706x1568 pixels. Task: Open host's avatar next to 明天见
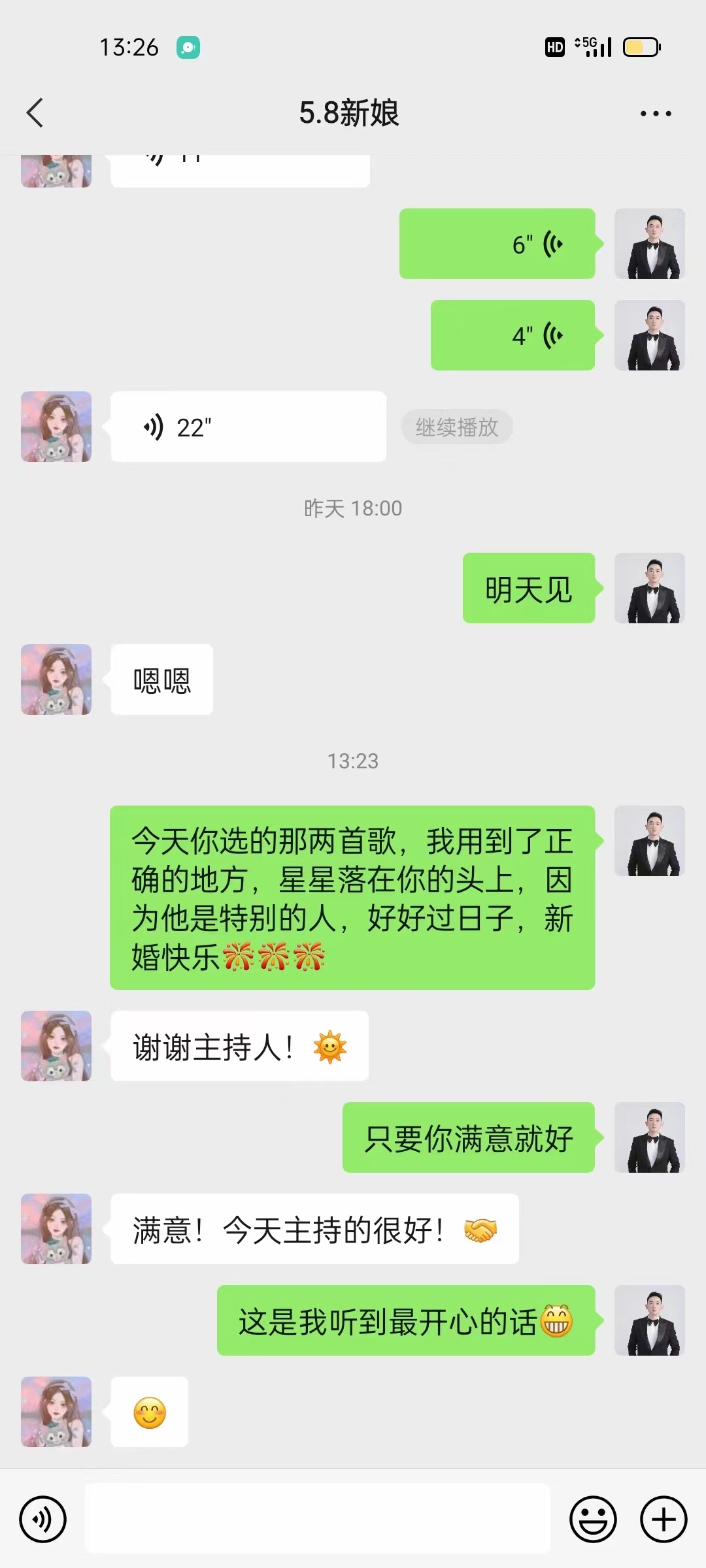point(650,588)
